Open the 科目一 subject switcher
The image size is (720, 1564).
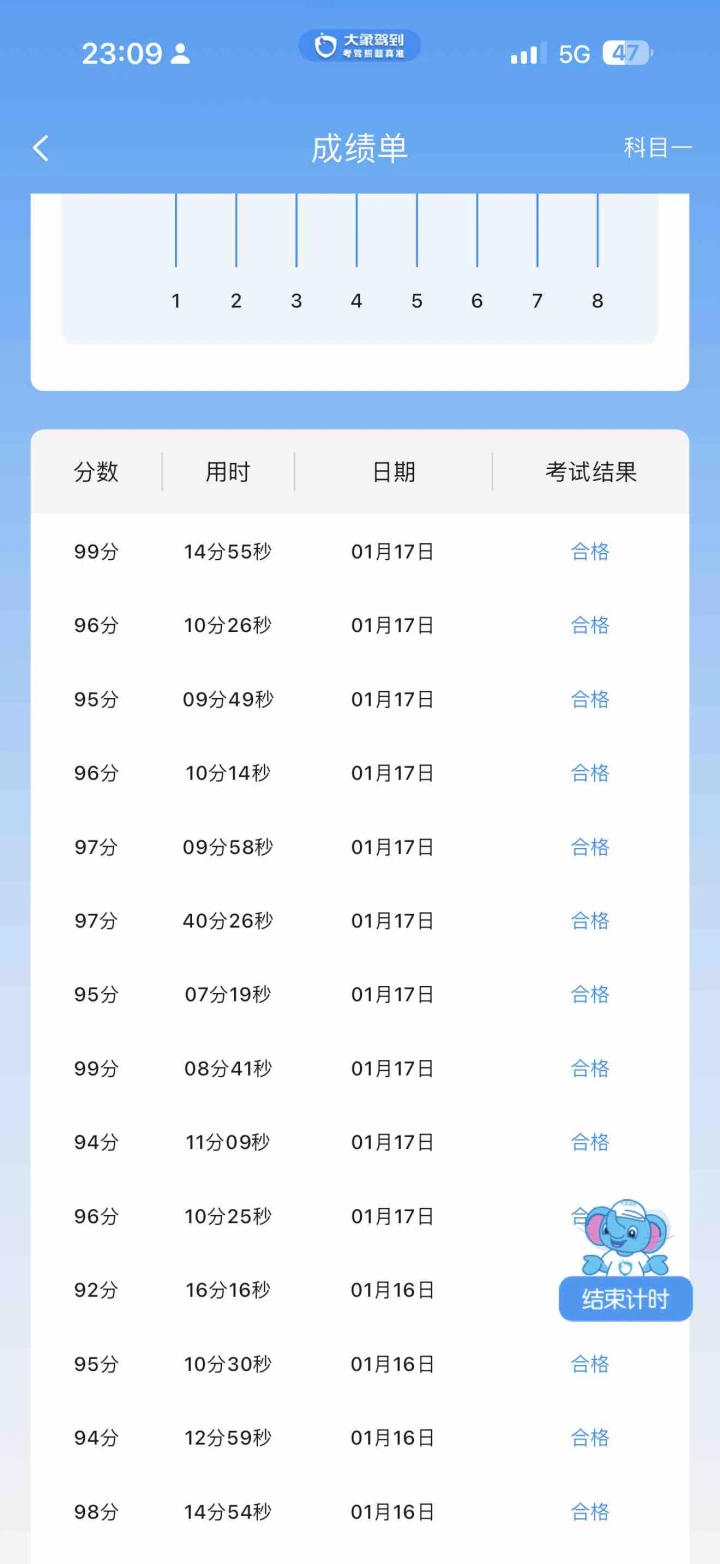coord(657,148)
